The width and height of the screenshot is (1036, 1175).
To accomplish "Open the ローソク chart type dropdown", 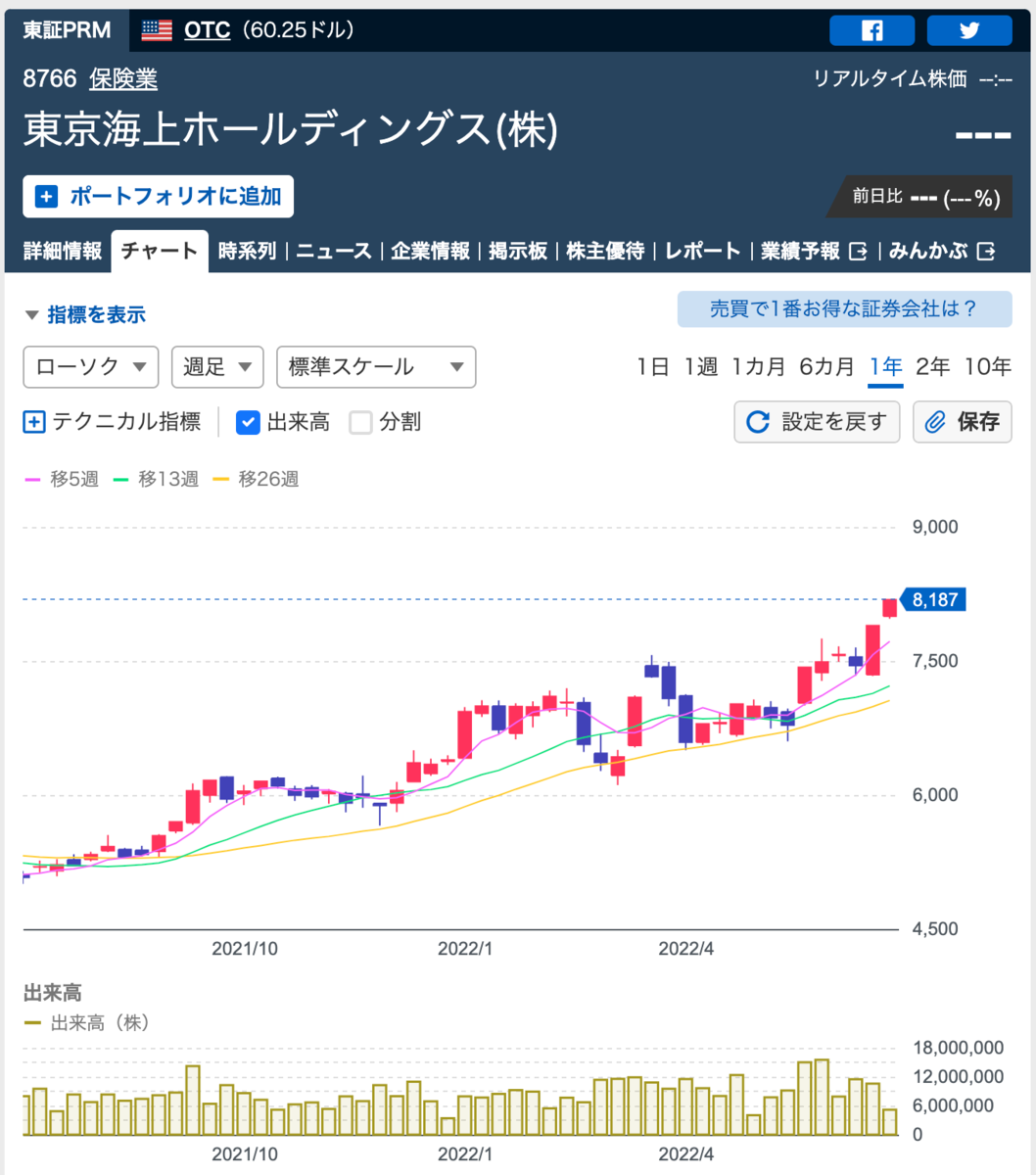I will pos(90,367).
